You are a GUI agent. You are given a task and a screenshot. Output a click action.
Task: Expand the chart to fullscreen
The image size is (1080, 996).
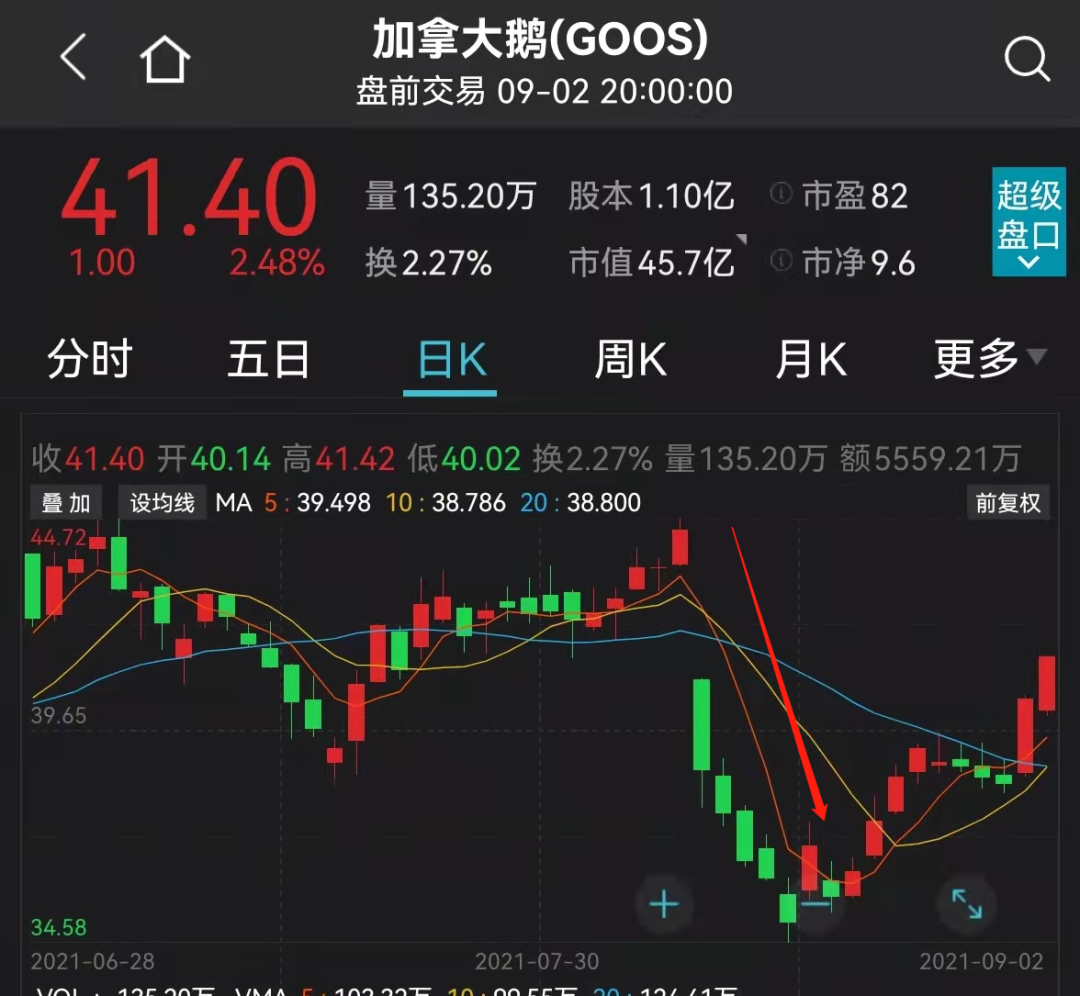[x=966, y=905]
